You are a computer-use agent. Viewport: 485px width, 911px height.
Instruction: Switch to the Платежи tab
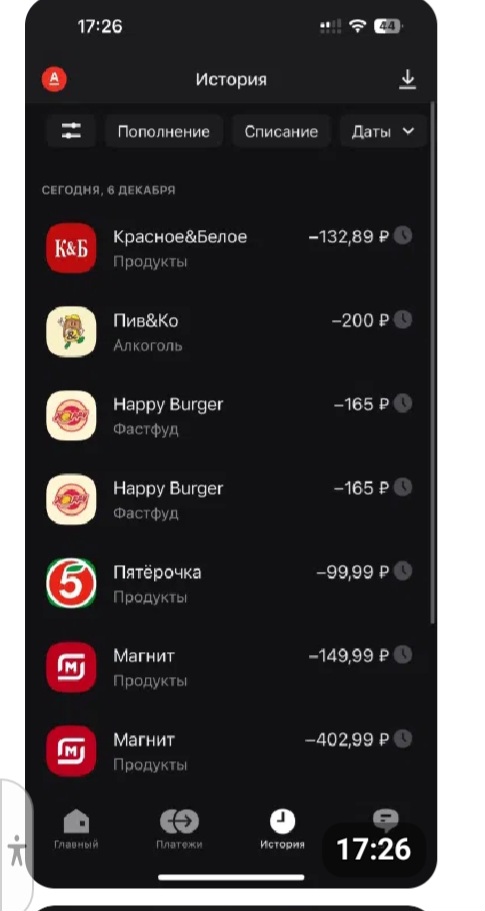click(179, 829)
